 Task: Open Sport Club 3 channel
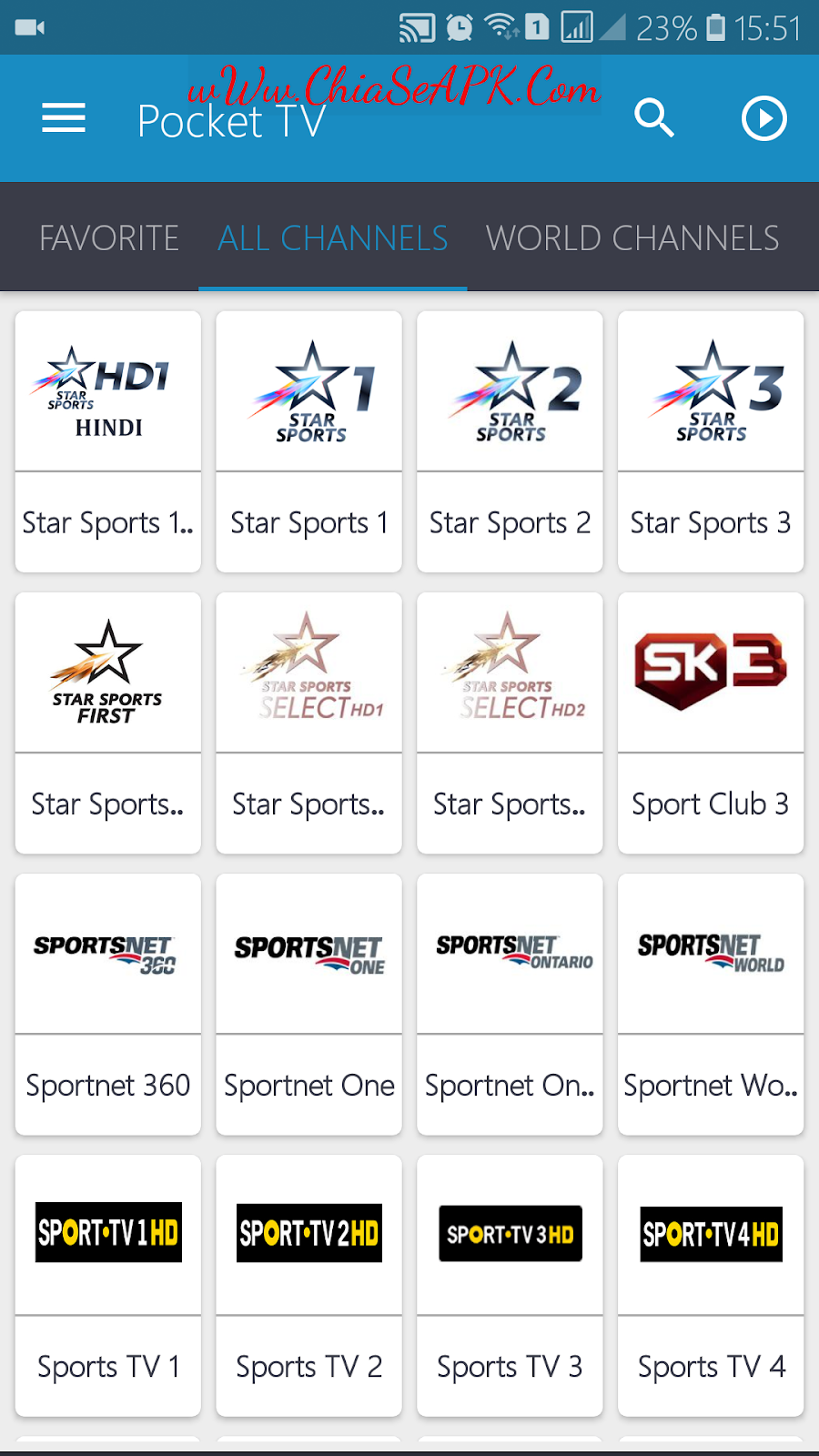click(711, 723)
